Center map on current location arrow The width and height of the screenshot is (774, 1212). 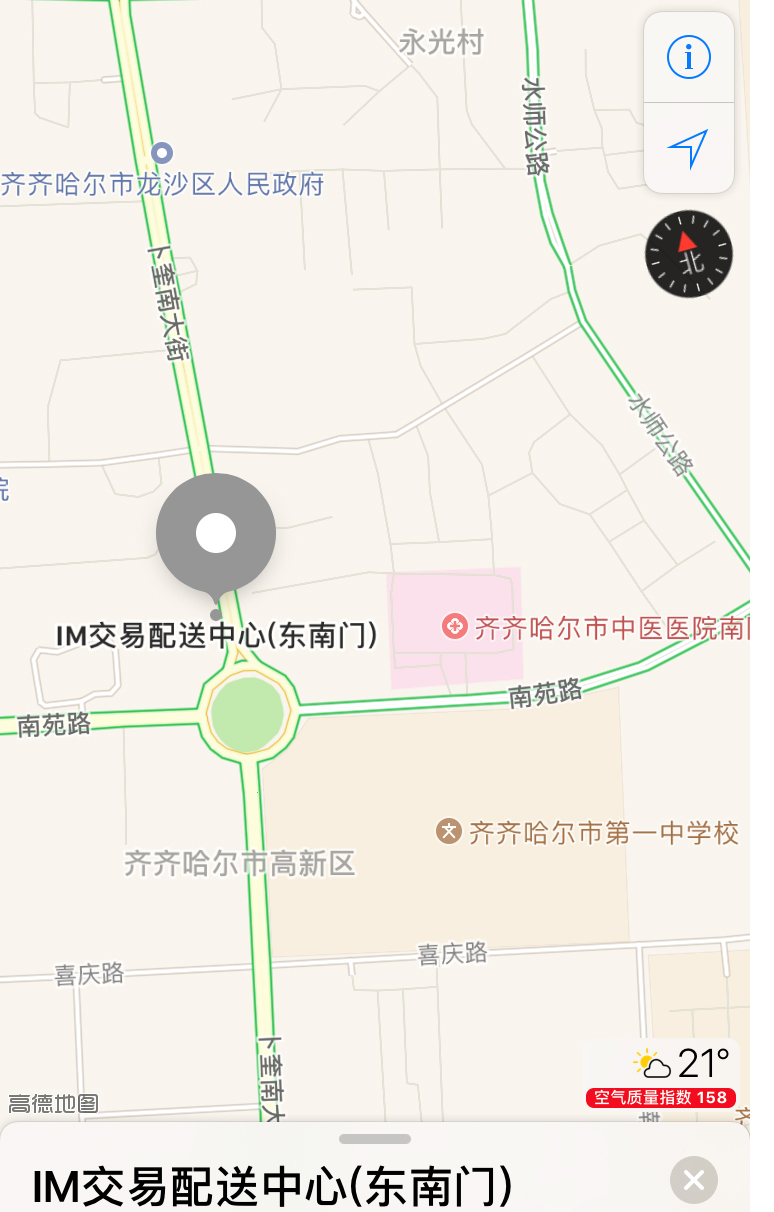689,149
